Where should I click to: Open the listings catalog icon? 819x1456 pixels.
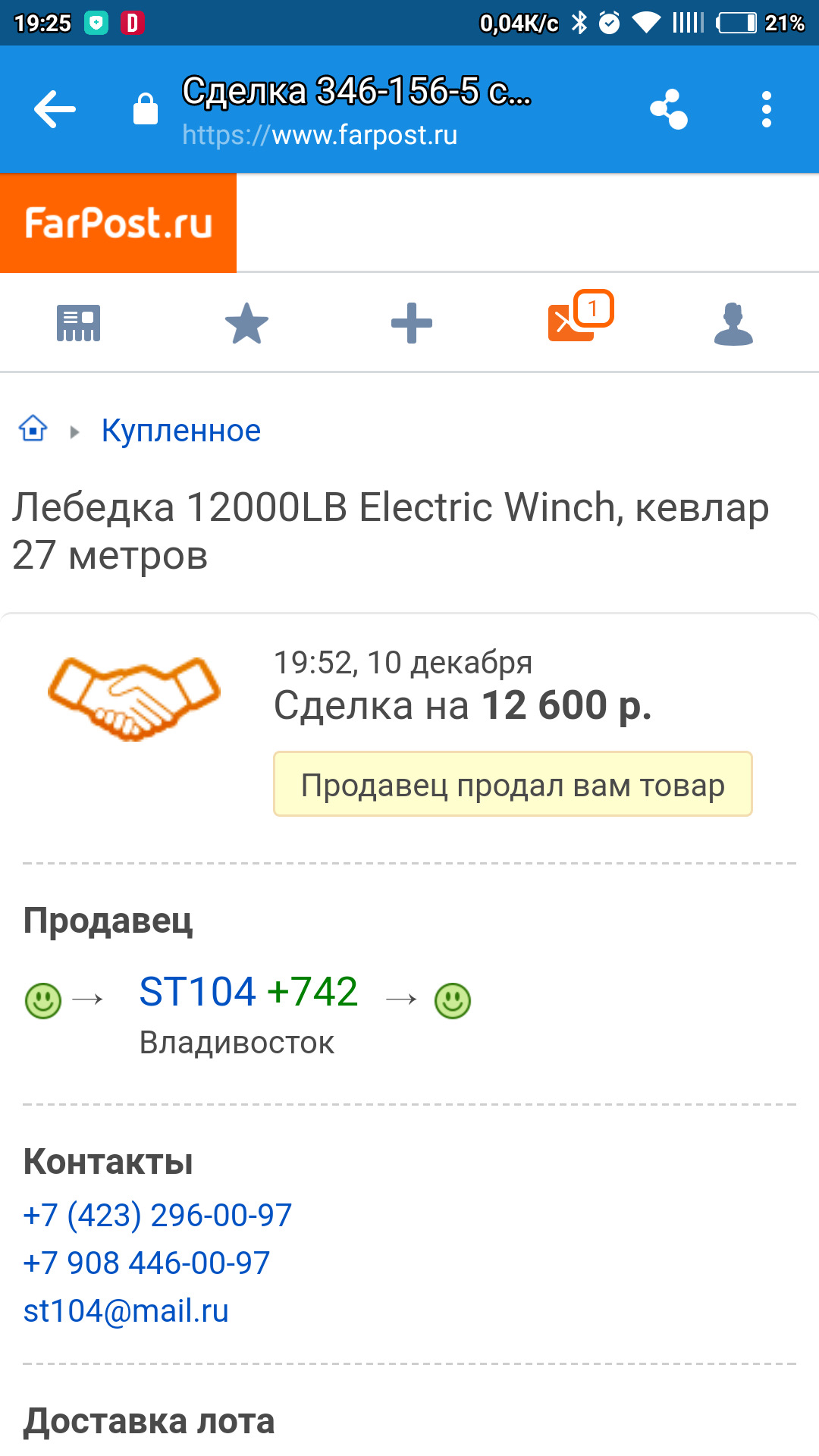click(78, 324)
